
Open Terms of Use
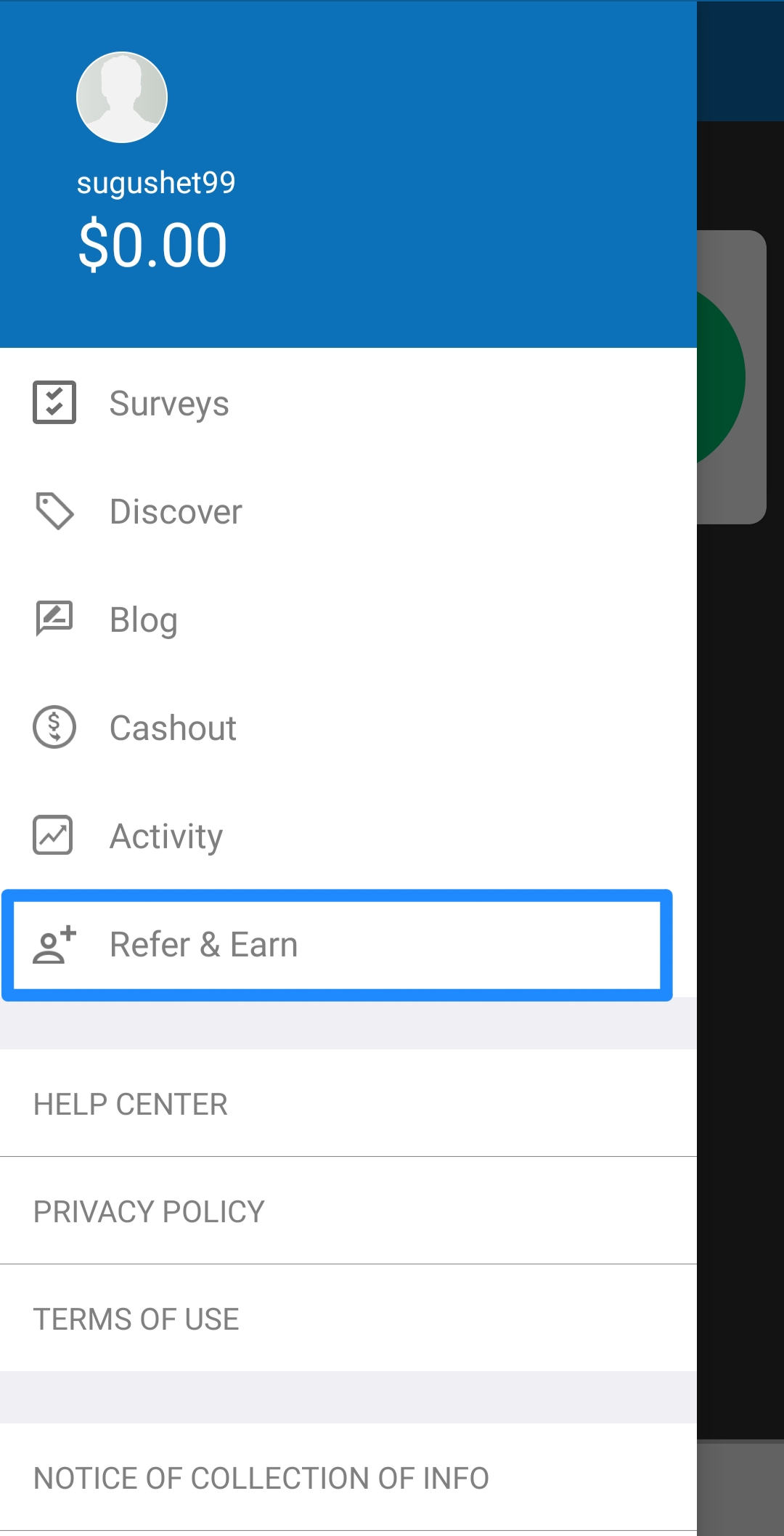pos(136,1319)
